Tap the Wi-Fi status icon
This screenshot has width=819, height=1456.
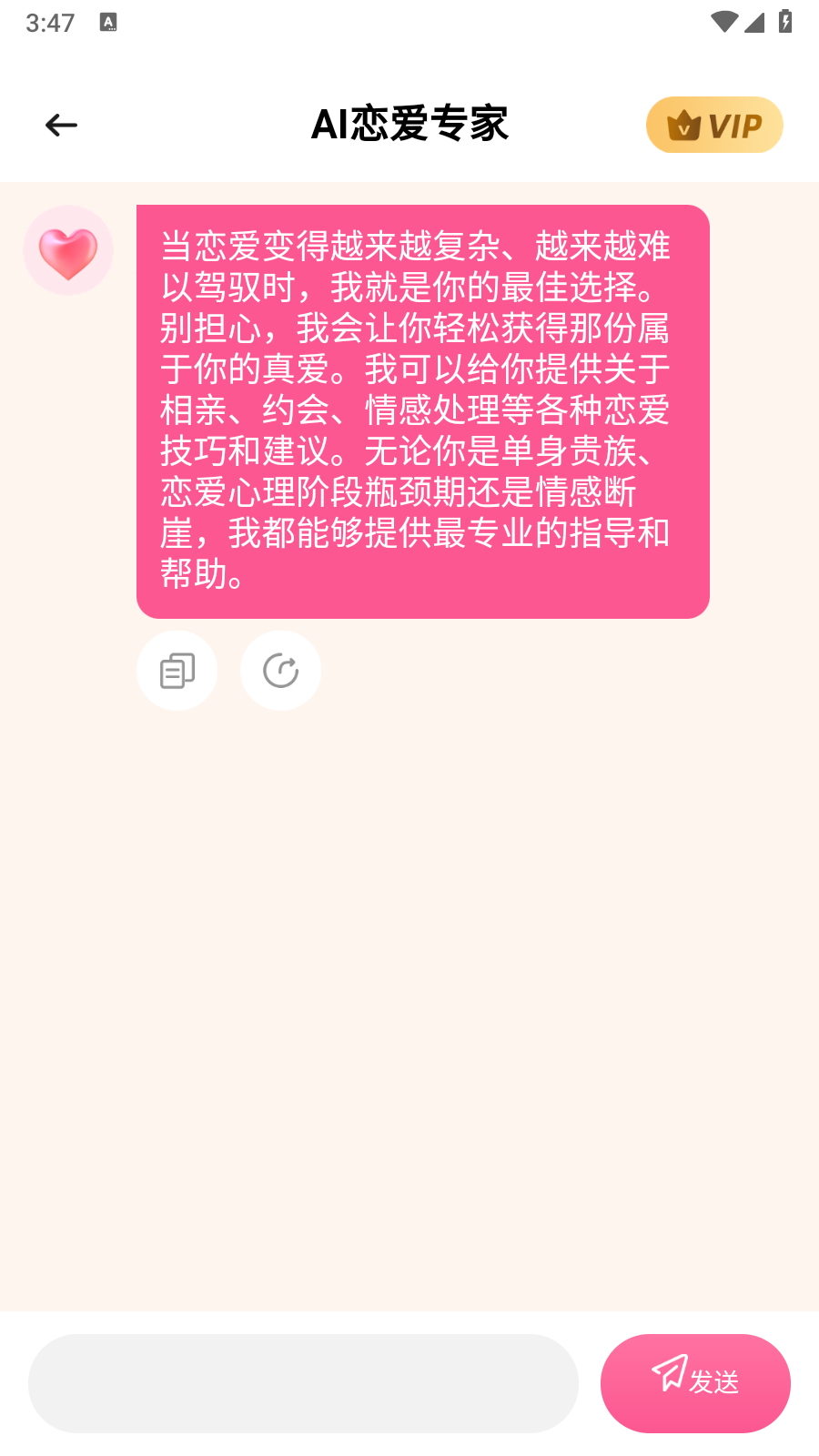[723, 24]
